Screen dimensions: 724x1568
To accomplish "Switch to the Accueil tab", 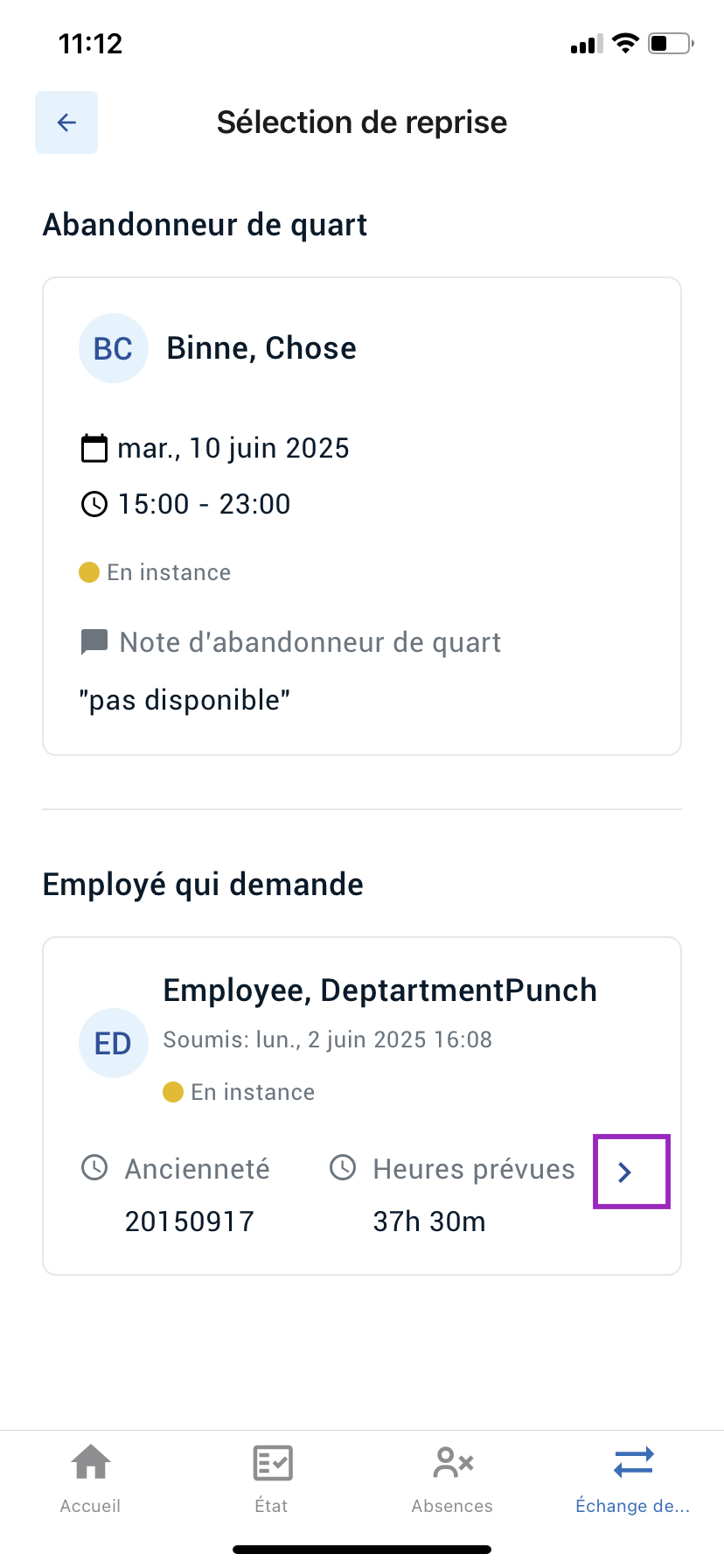I will 91,1480.
